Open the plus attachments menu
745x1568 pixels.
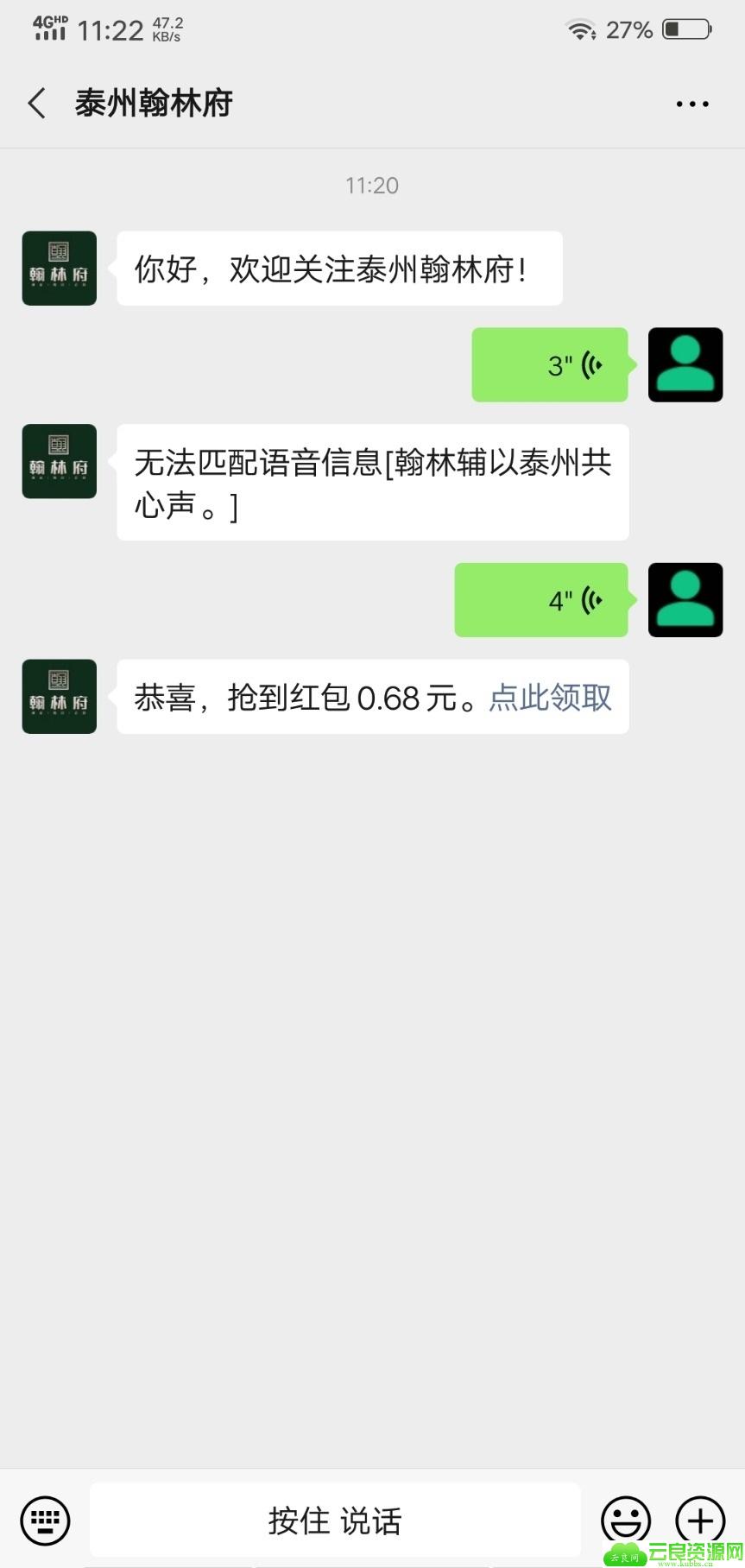point(700,1521)
